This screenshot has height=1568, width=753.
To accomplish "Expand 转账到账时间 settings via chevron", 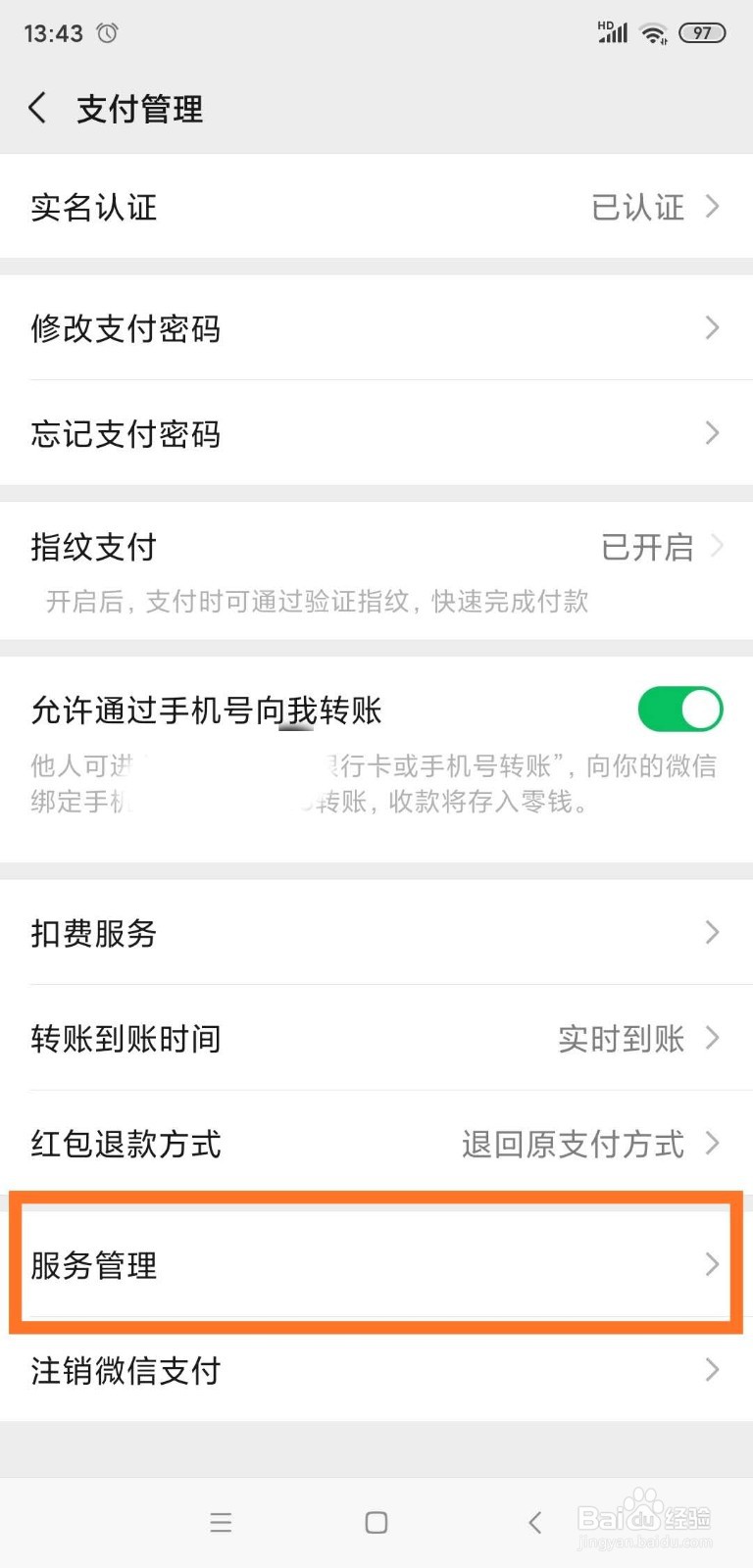I will 713,1038.
